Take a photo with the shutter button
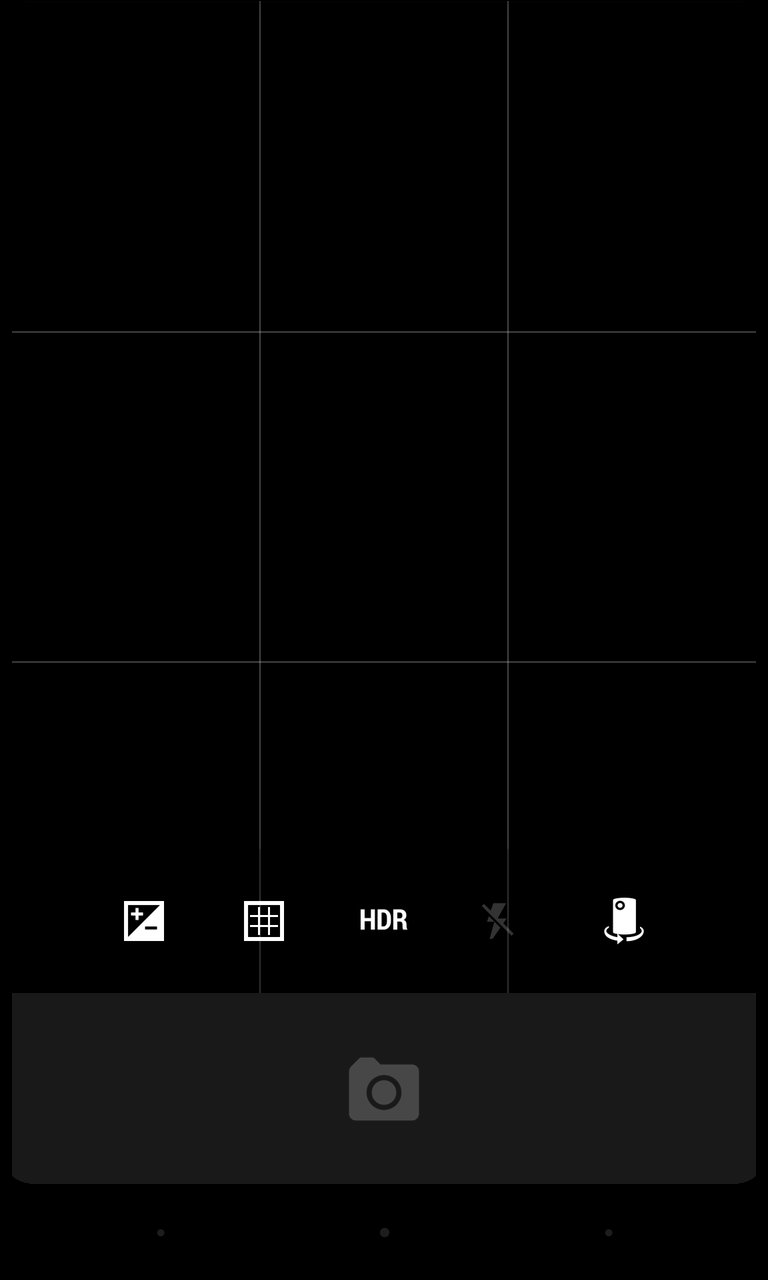The image size is (768, 1280). coord(384,1089)
